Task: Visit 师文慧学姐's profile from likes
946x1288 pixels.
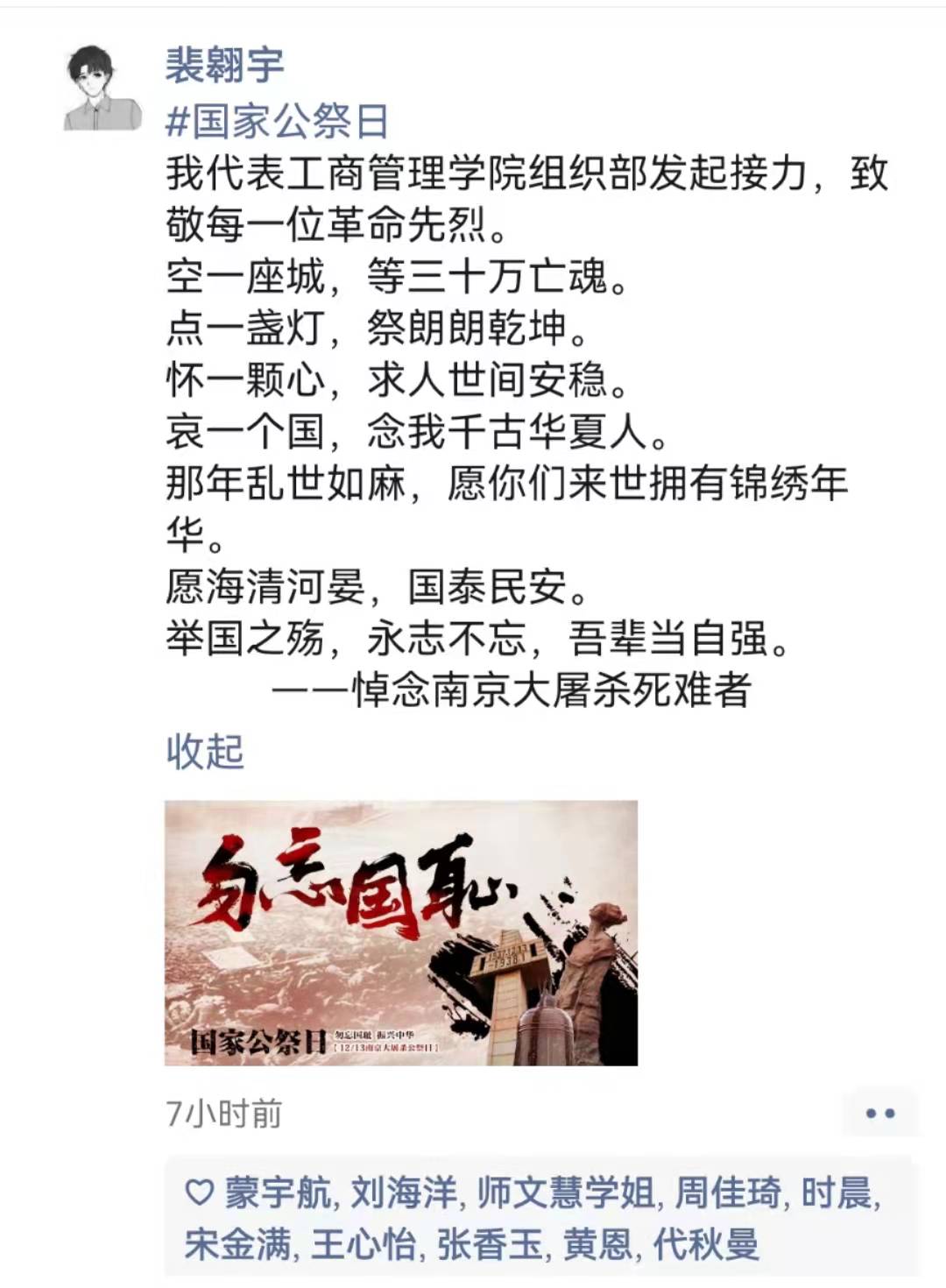Action: (x=566, y=1193)
